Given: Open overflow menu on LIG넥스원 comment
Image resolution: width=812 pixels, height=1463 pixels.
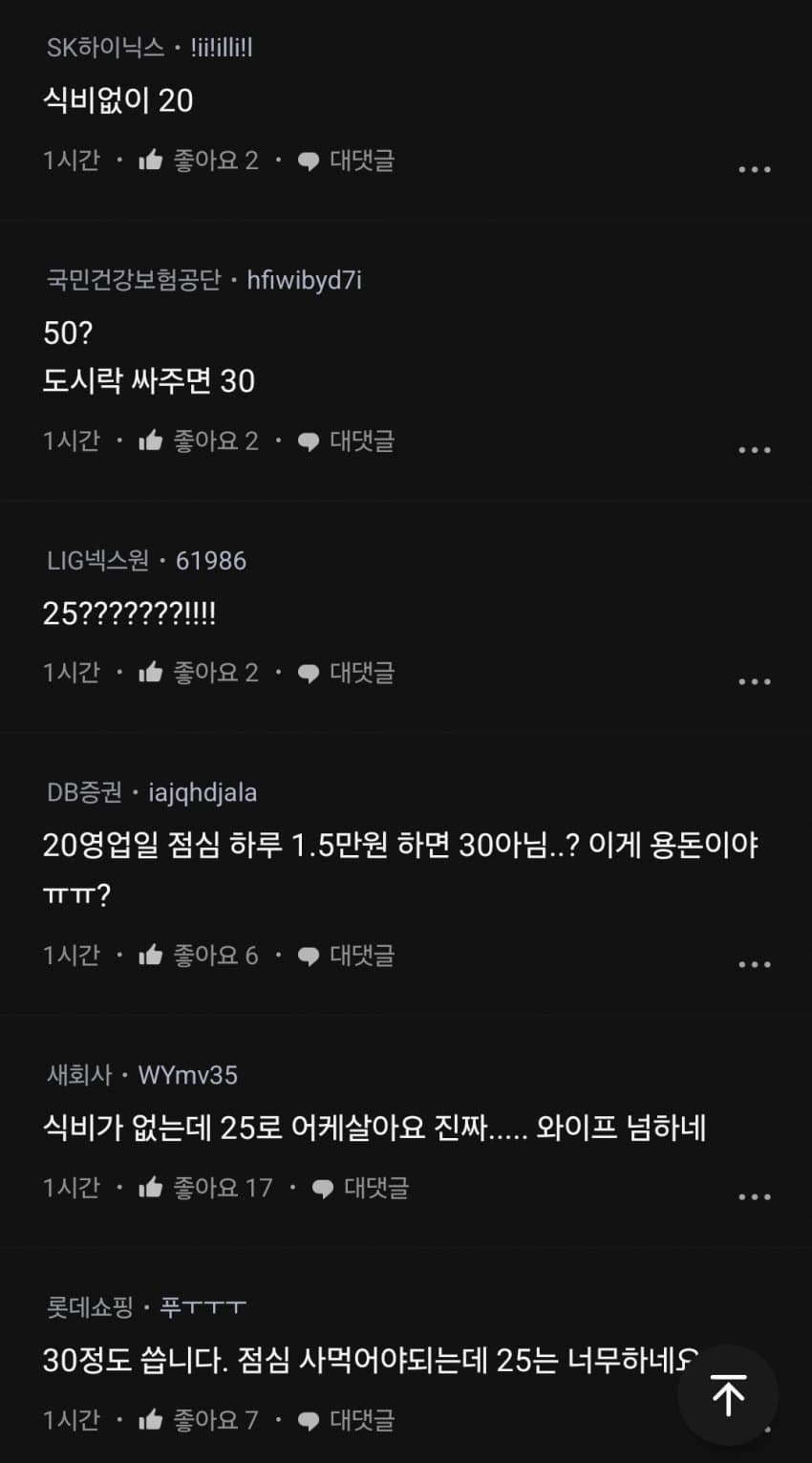Looking at the screenshot, I should tap(754, 681).
